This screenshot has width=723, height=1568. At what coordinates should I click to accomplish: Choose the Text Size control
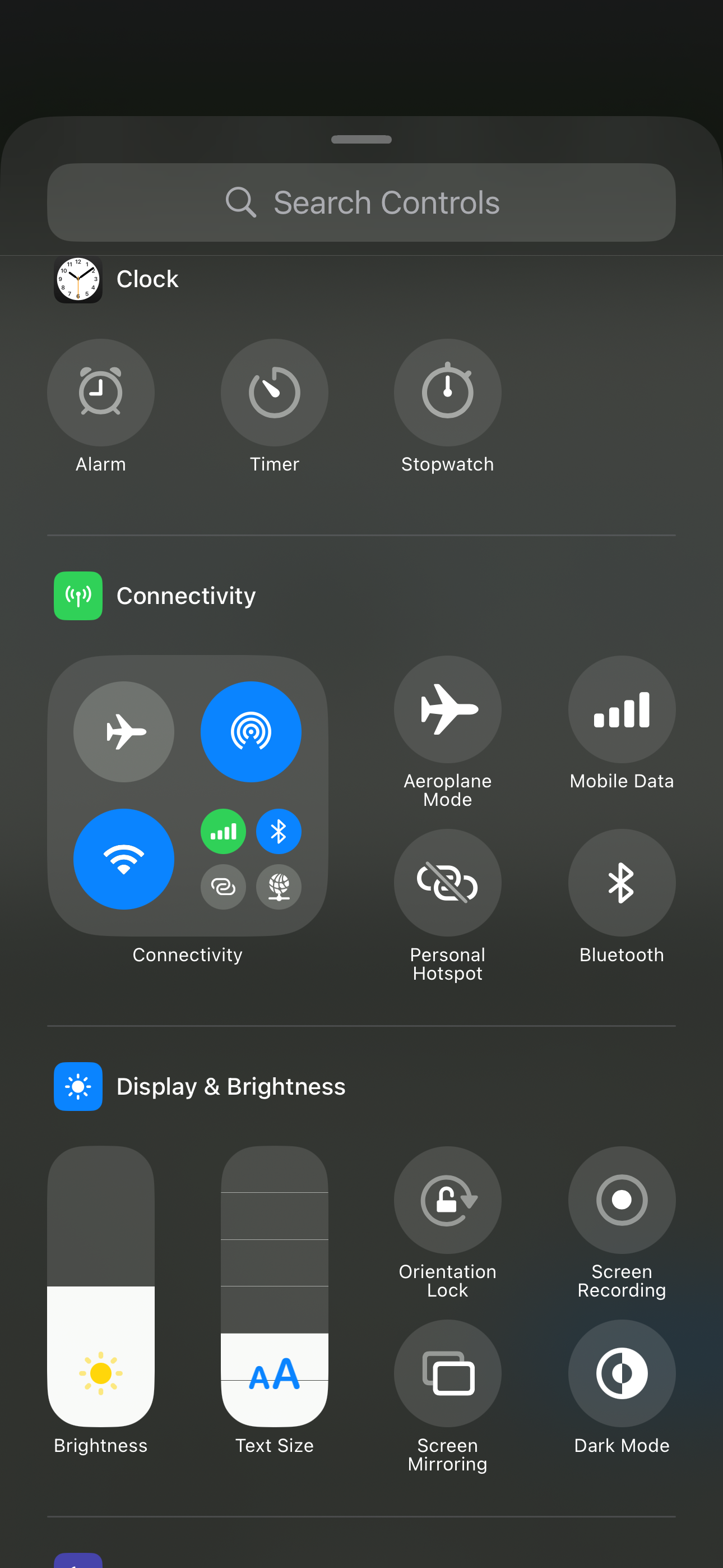274,1285
